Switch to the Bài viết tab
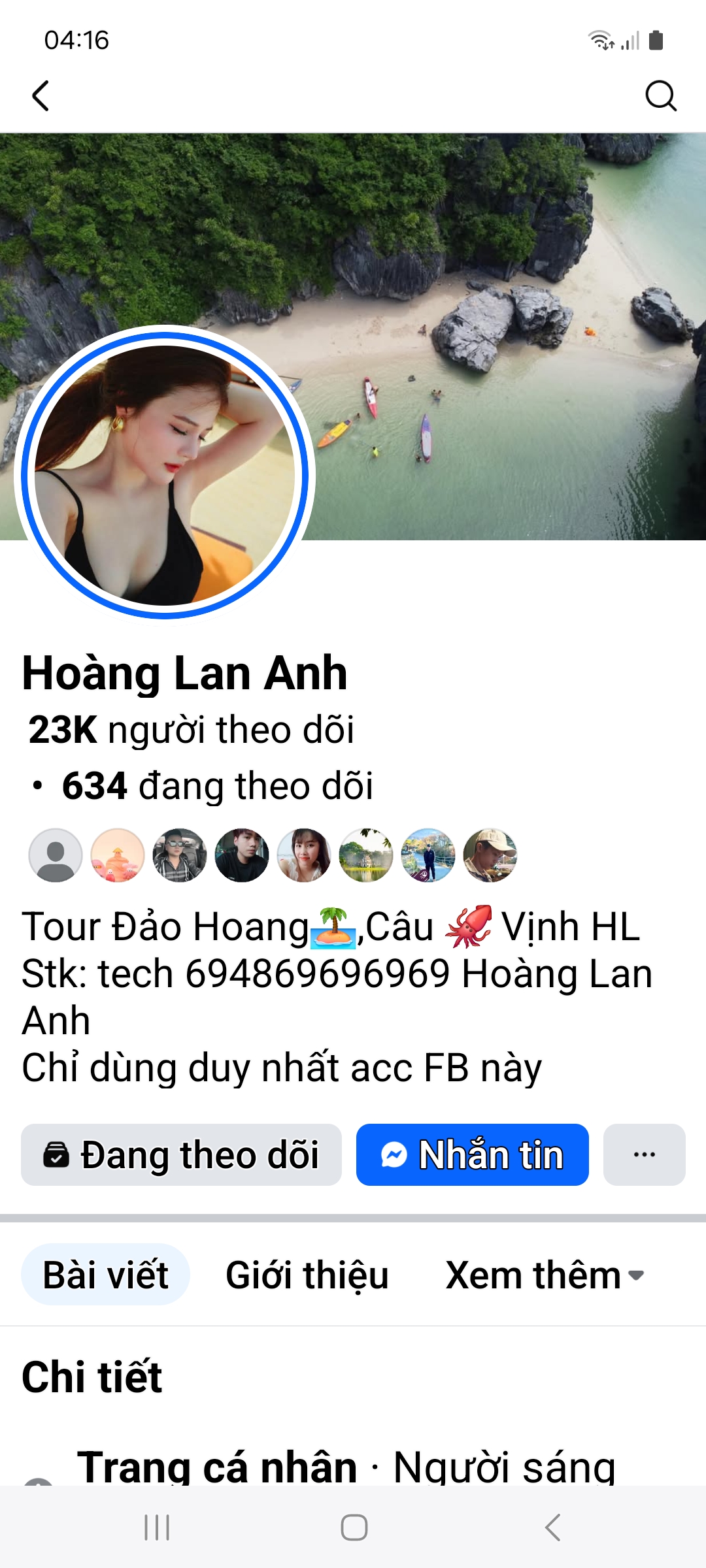The width and height of the screenshot is (706, 1568). coord(105,1275)
